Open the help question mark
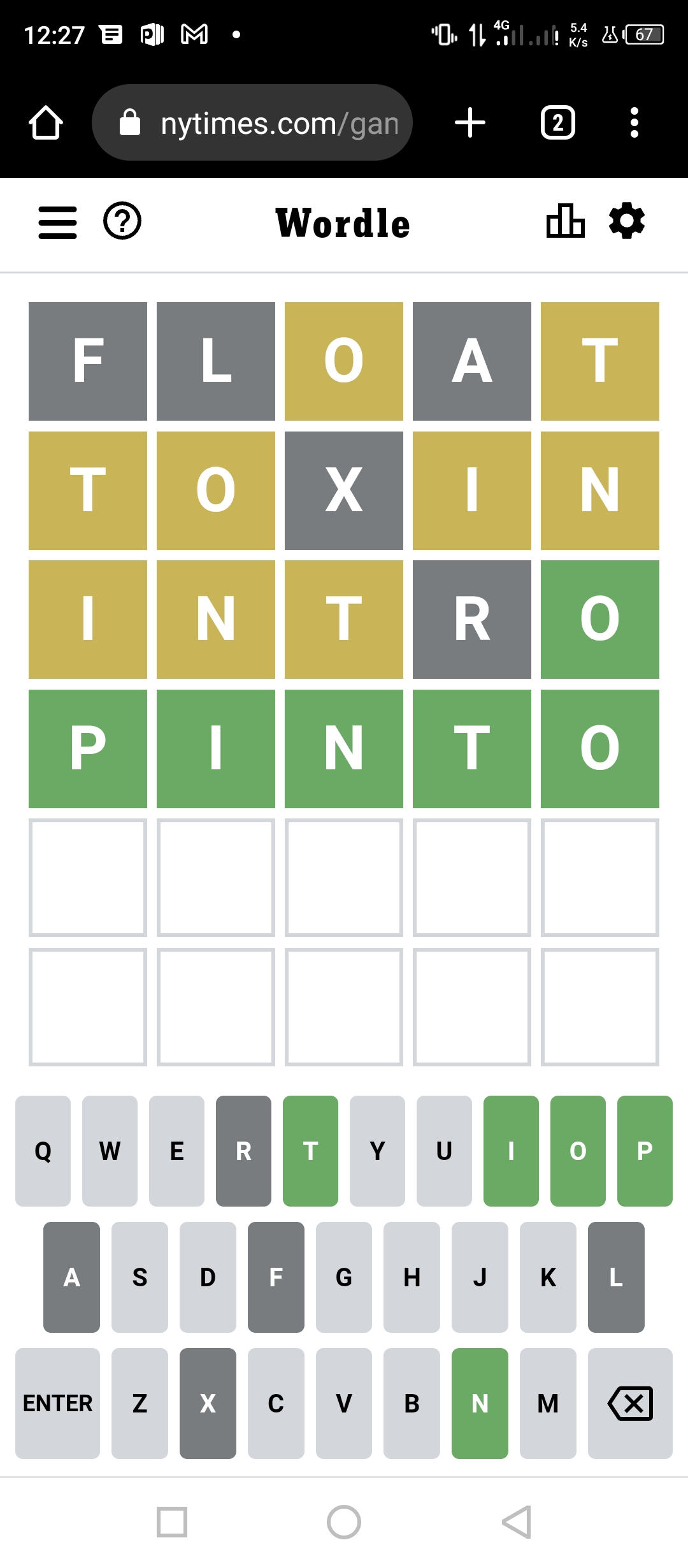 coord(122,221)
